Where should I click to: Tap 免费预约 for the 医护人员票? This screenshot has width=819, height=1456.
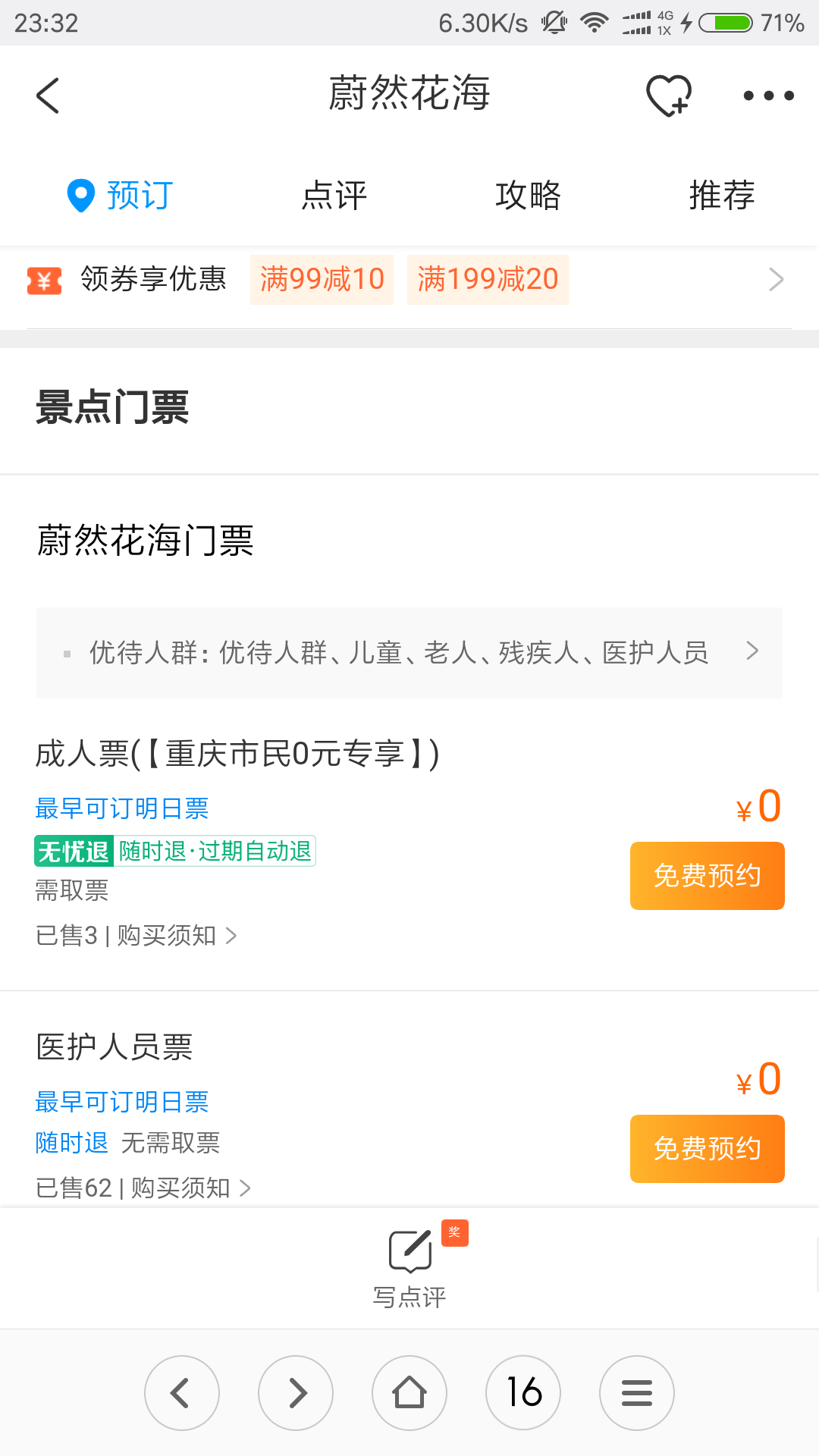[708, 1149]
